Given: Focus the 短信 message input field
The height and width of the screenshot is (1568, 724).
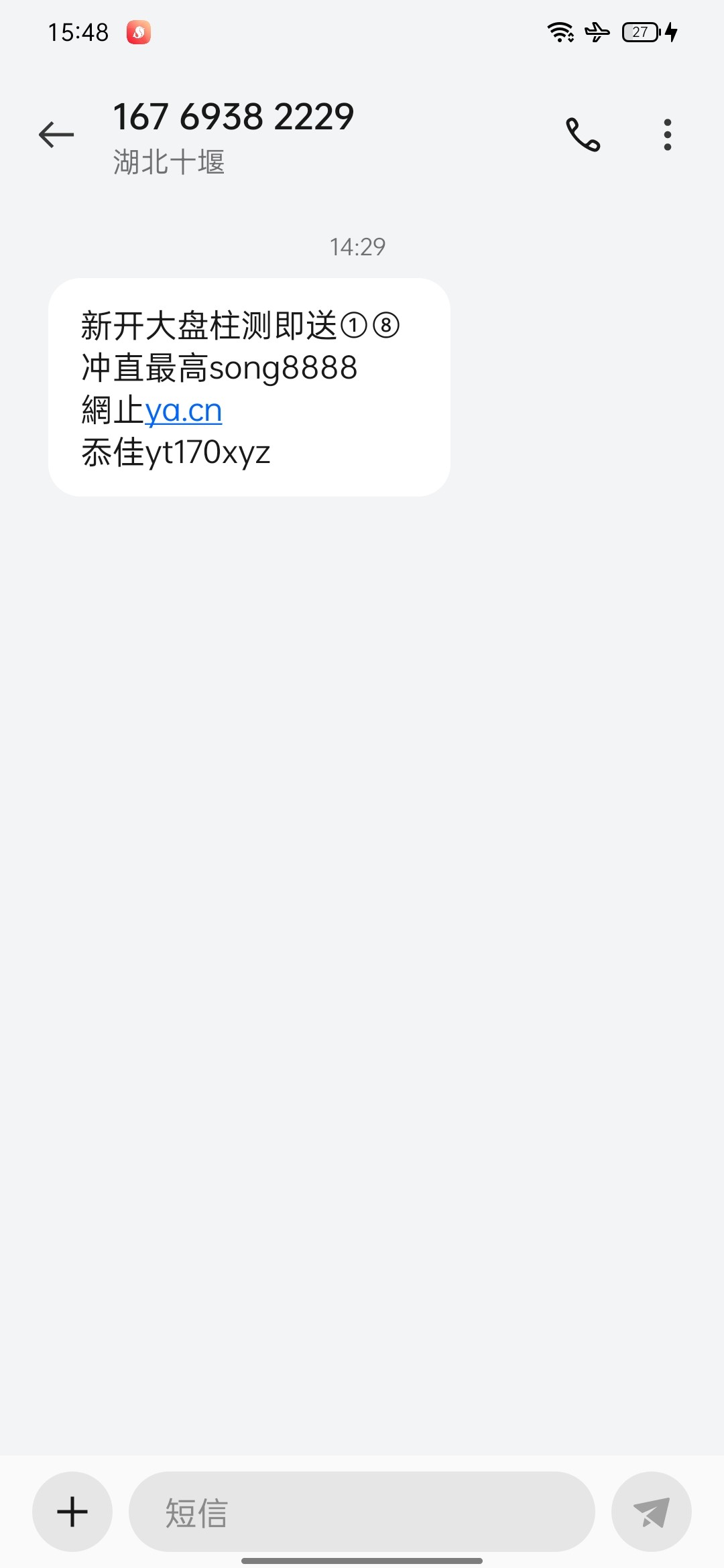Looking at the screenshot, I should tap(362, 1512).
